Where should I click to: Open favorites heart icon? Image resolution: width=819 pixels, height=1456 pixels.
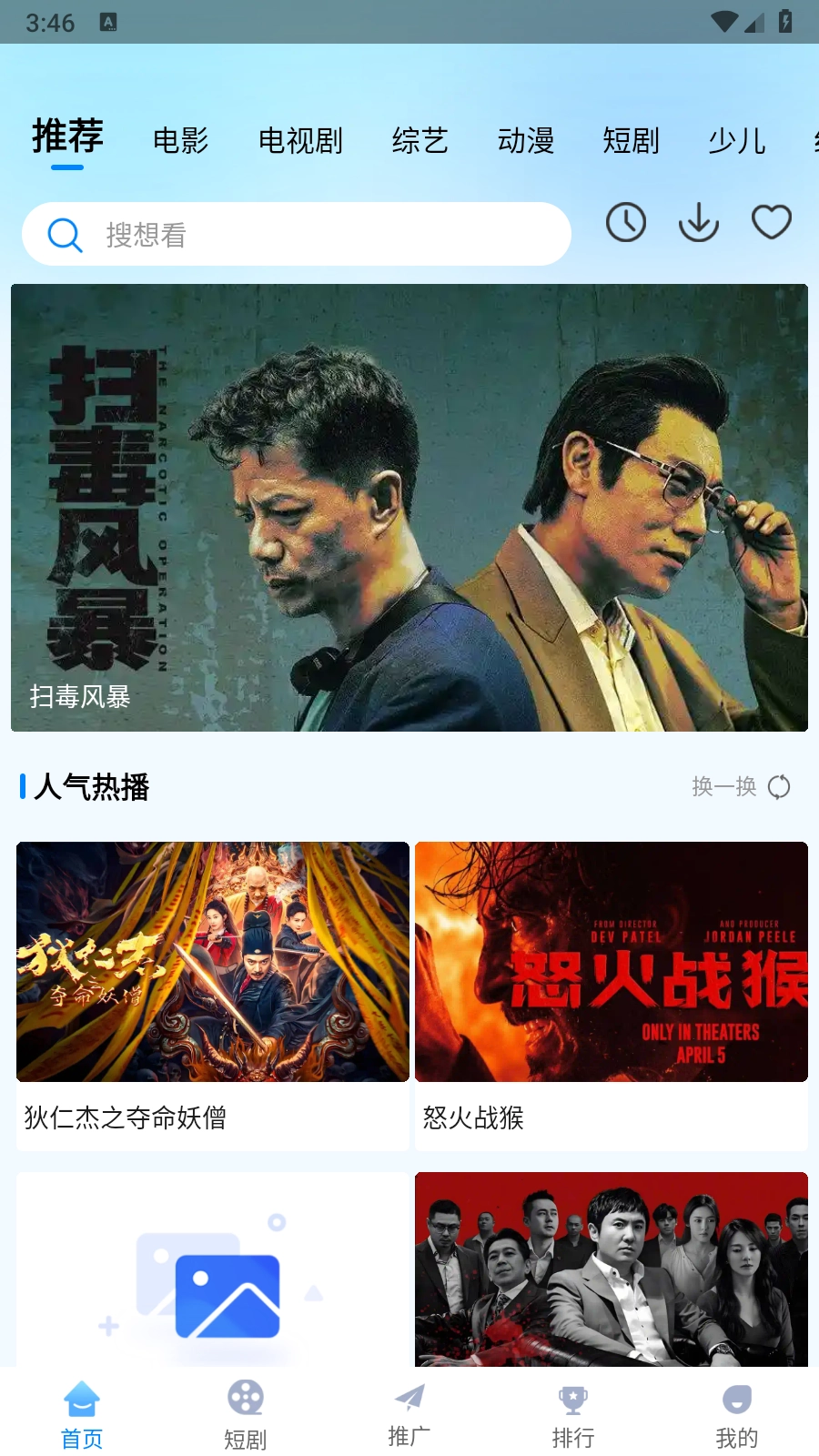pos(772,223)
